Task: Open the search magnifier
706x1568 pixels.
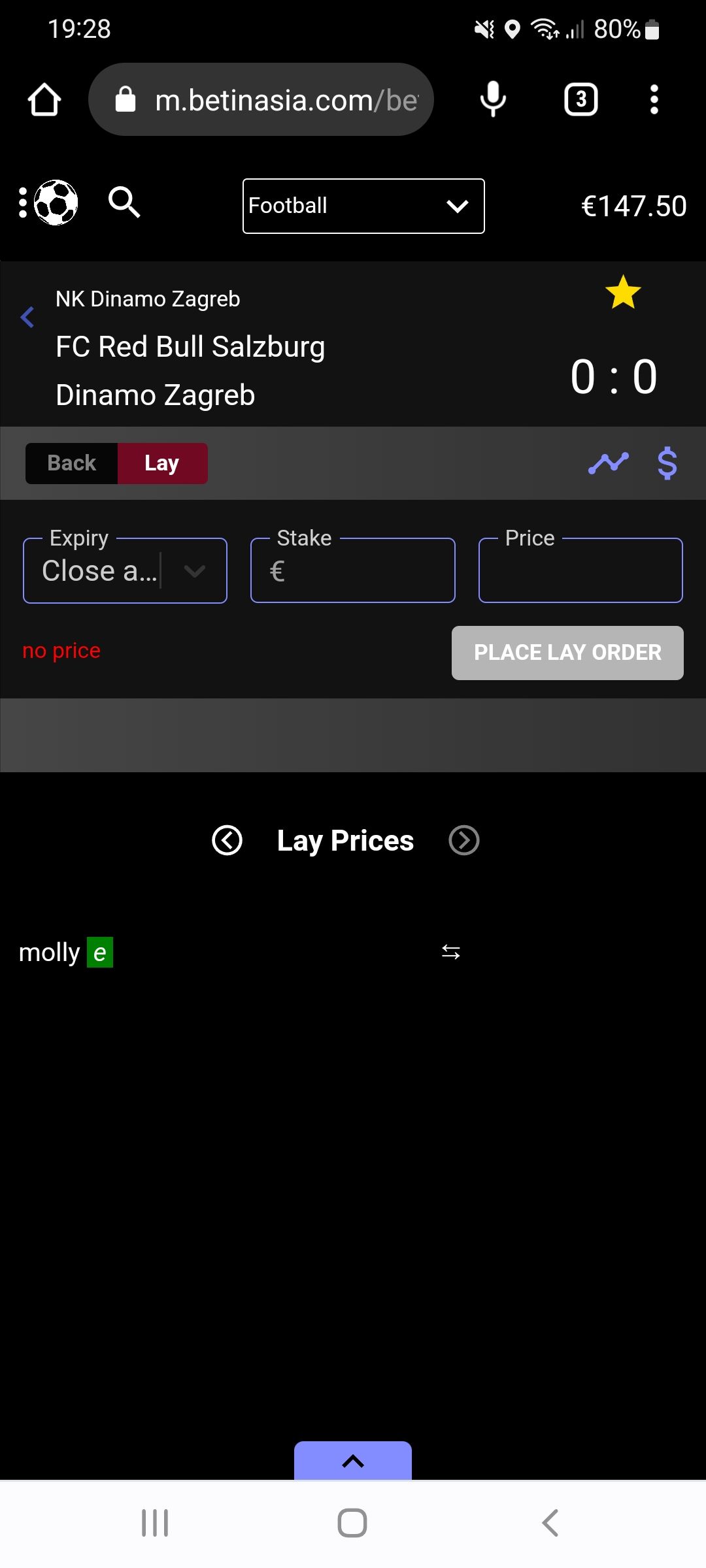Action: [124, 202]
